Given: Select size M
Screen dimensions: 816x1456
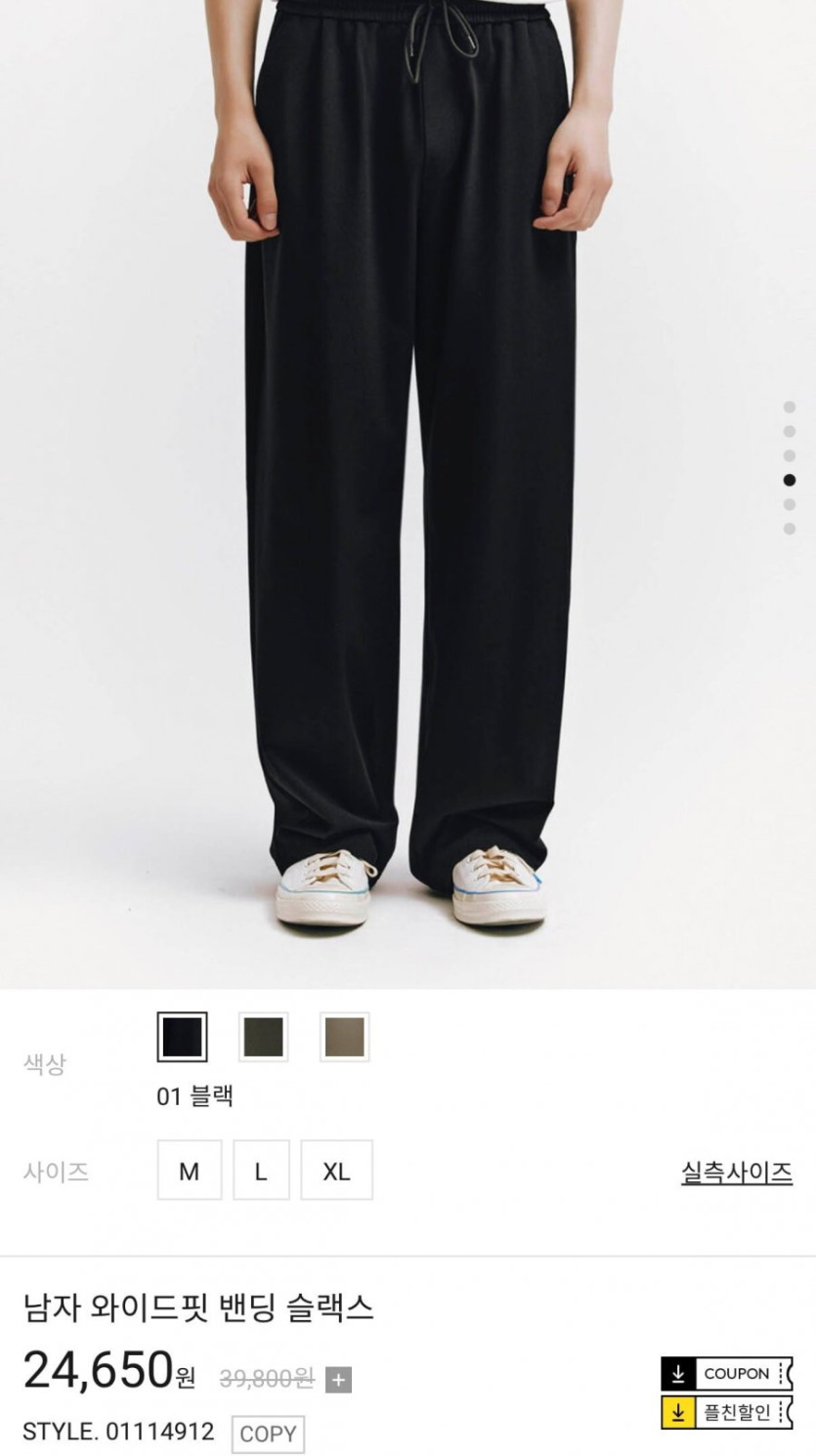Looking at the screenshot, I should click(x=190, y=1170).
